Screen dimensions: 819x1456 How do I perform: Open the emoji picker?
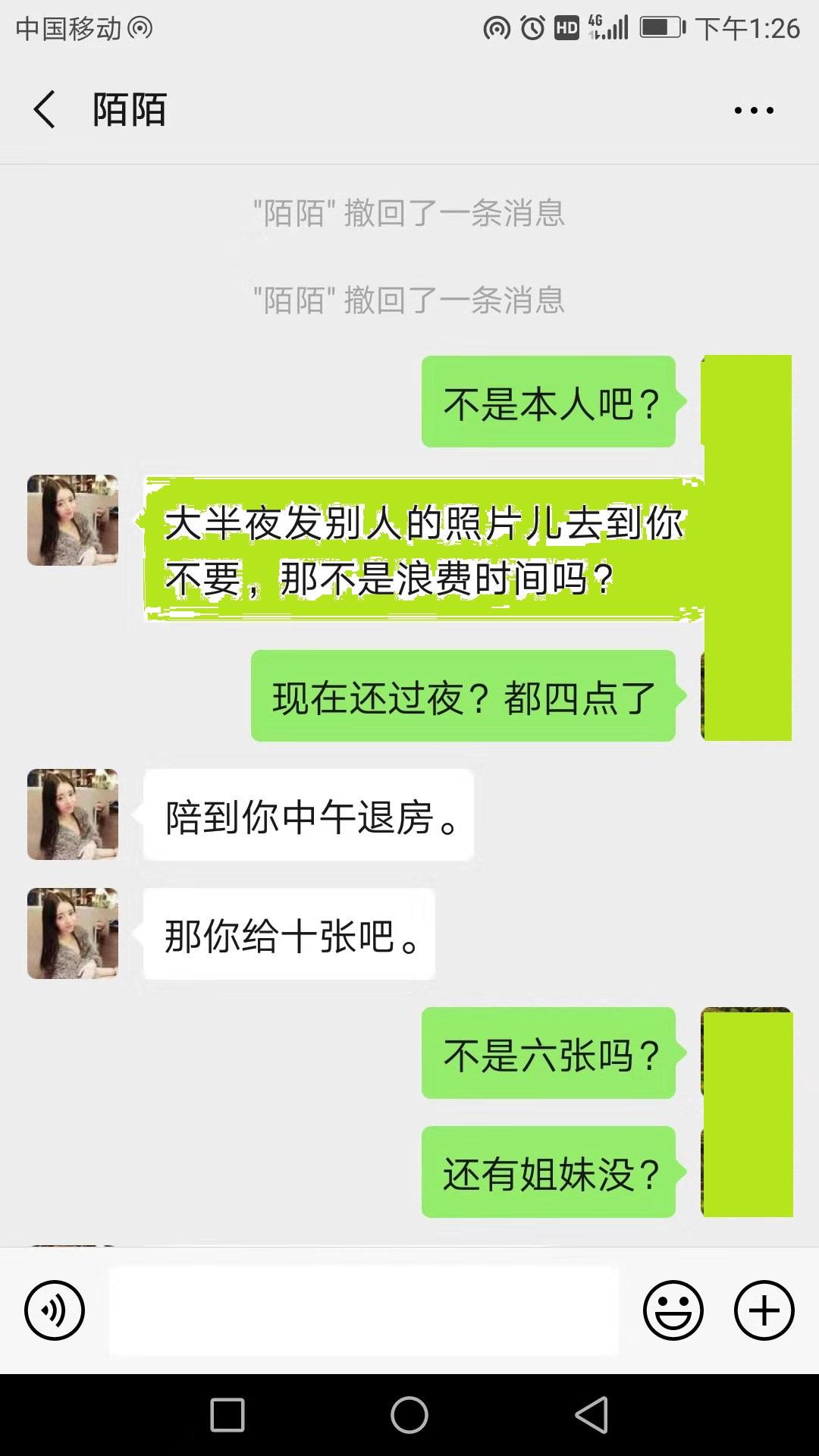pos(673,1310)
